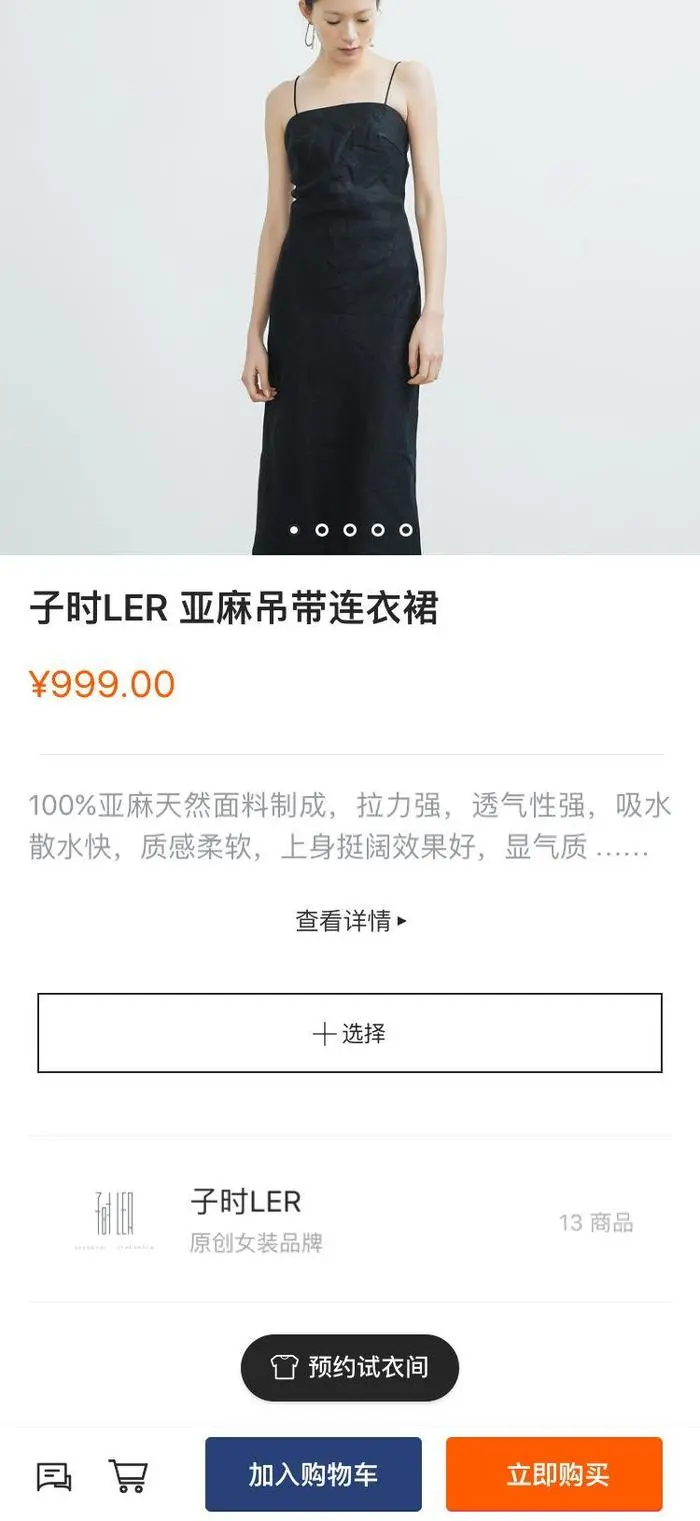Open the shopping cart icon
This screenshot has width=700, height=1521.
(x=128, y=1476)
